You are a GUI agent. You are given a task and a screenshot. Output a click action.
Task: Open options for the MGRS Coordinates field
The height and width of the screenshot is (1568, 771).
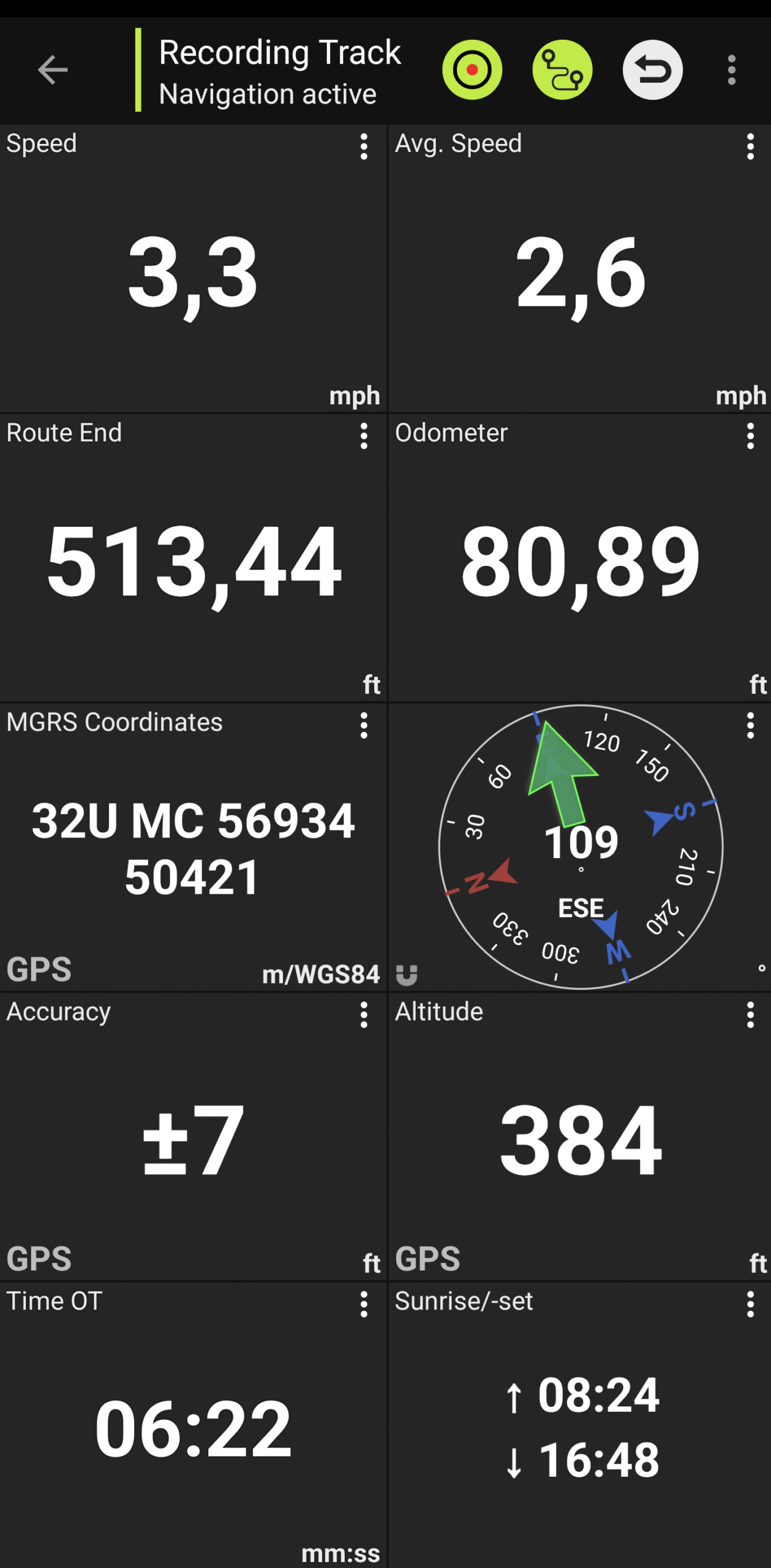click(x=364, y=726)
